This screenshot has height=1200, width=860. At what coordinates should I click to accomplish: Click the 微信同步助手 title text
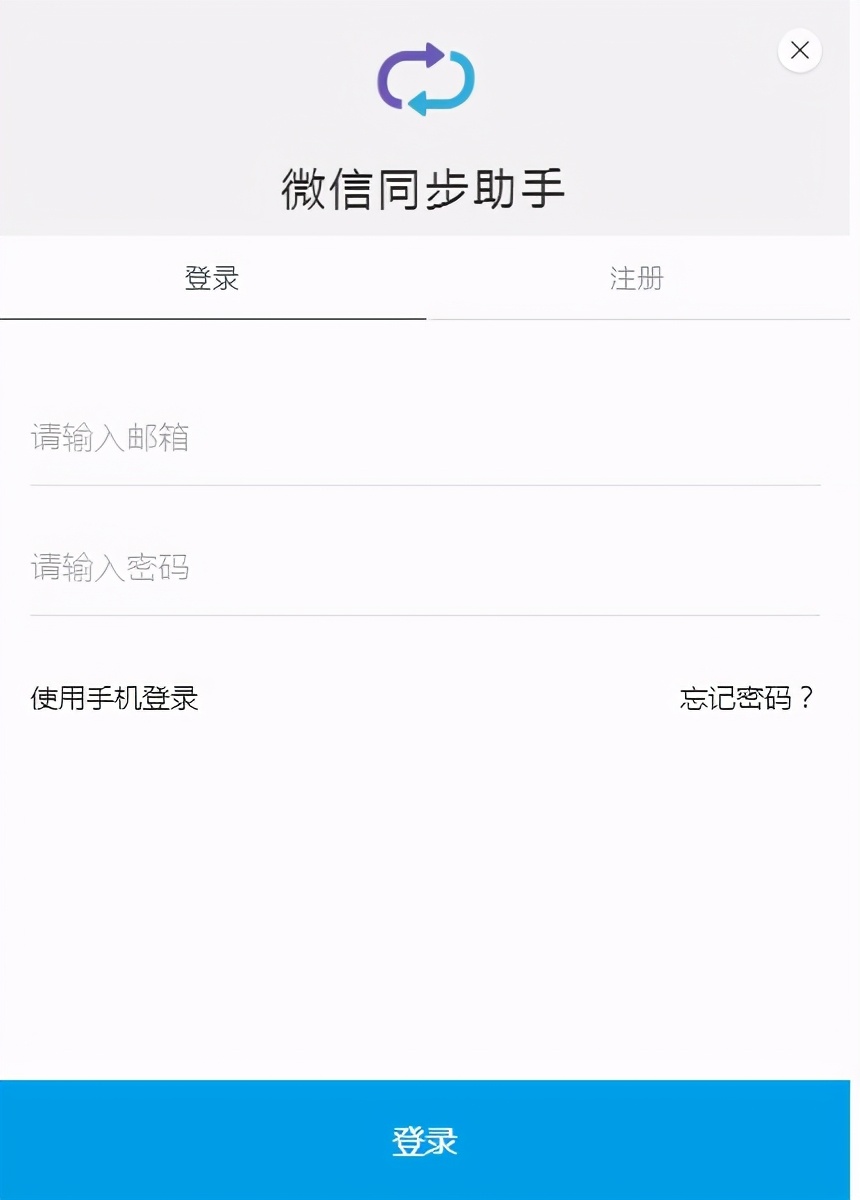[424, 188]
